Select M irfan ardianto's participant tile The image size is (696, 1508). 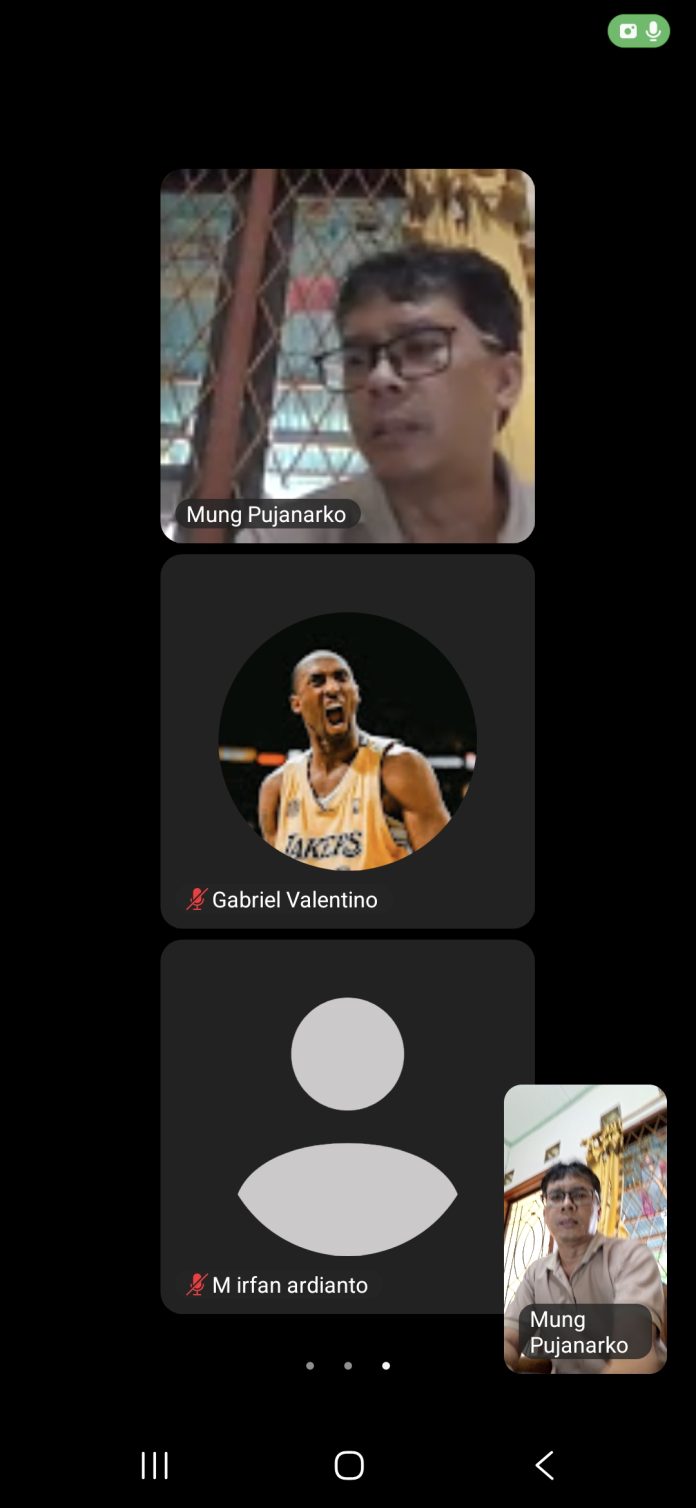pyautogui.click(x=347, y=1126)
